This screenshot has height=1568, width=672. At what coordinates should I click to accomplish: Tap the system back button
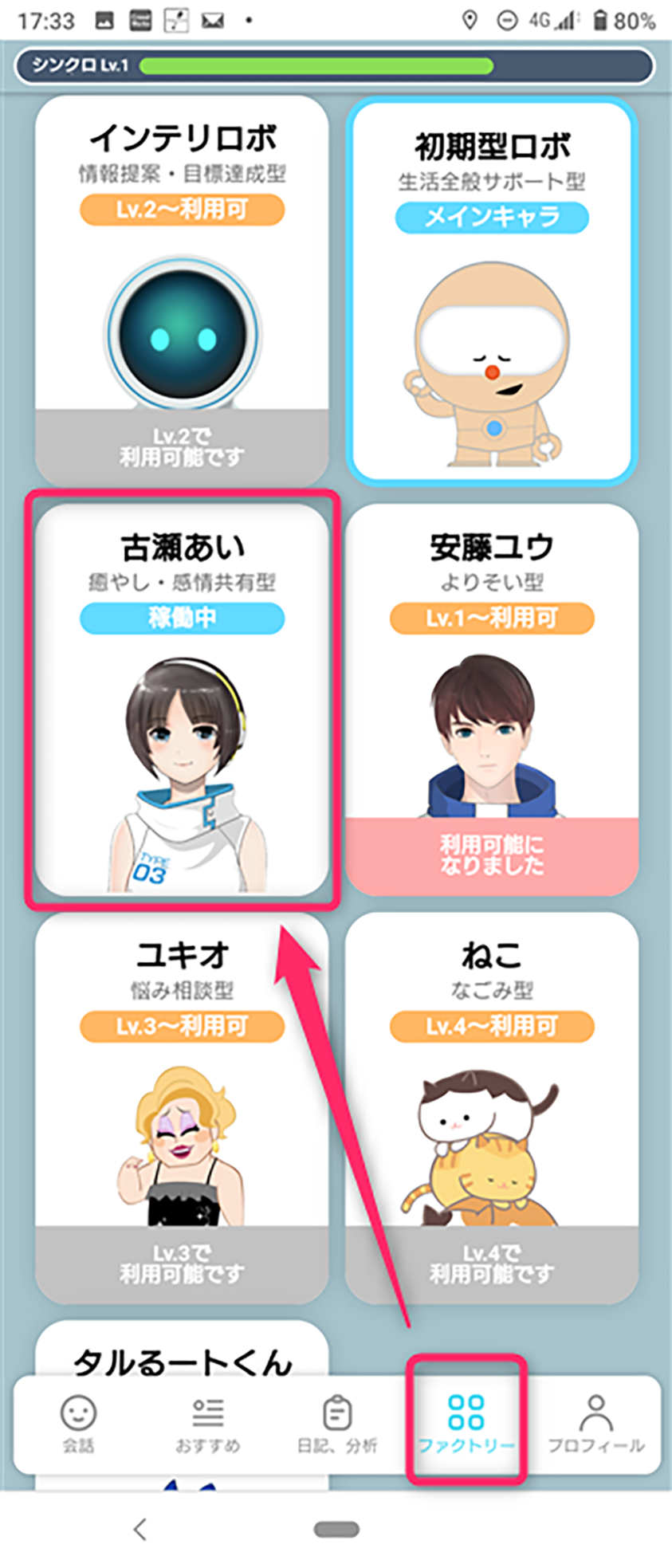[x=140, y=1529]
